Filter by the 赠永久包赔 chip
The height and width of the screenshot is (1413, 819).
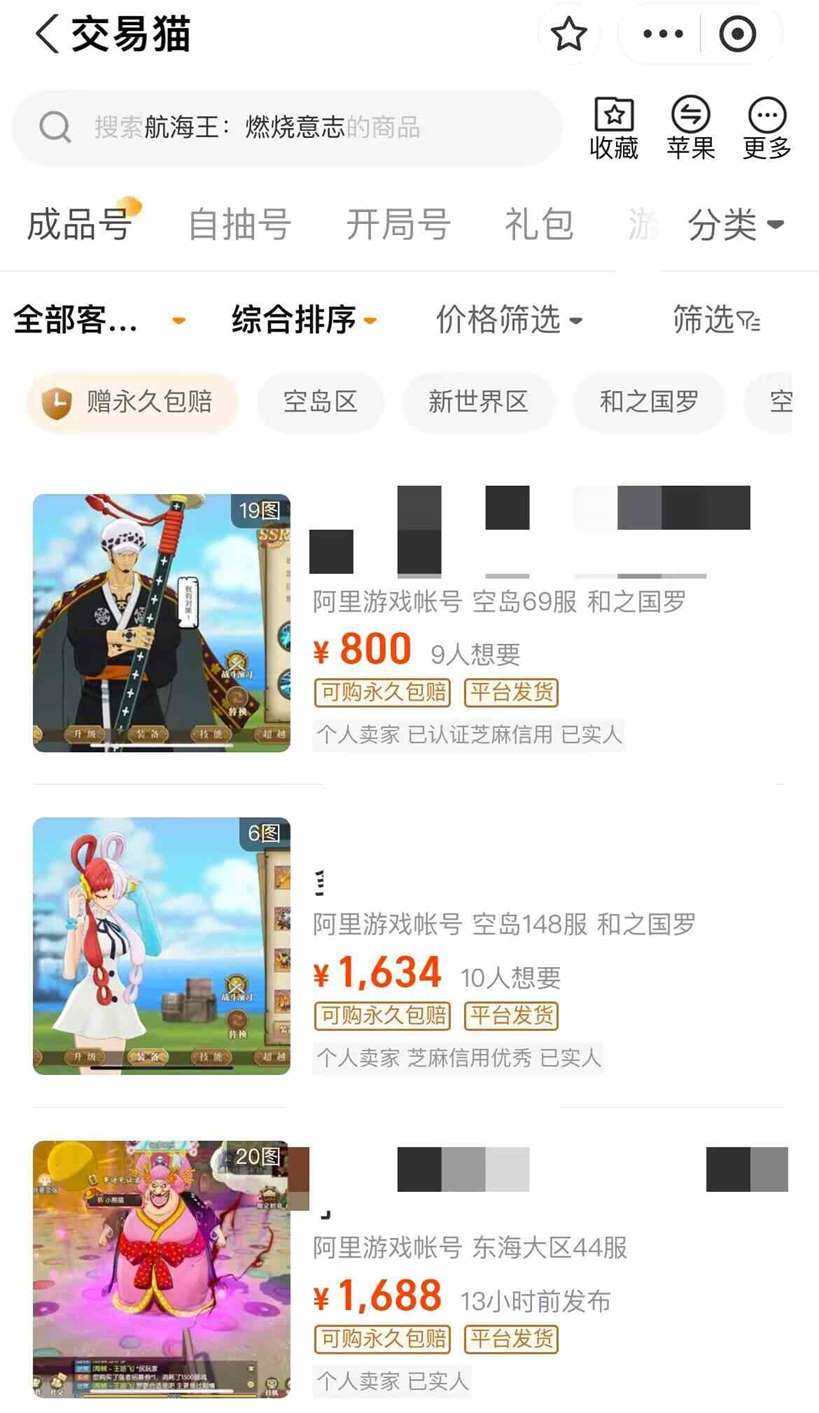click(132, 403)
